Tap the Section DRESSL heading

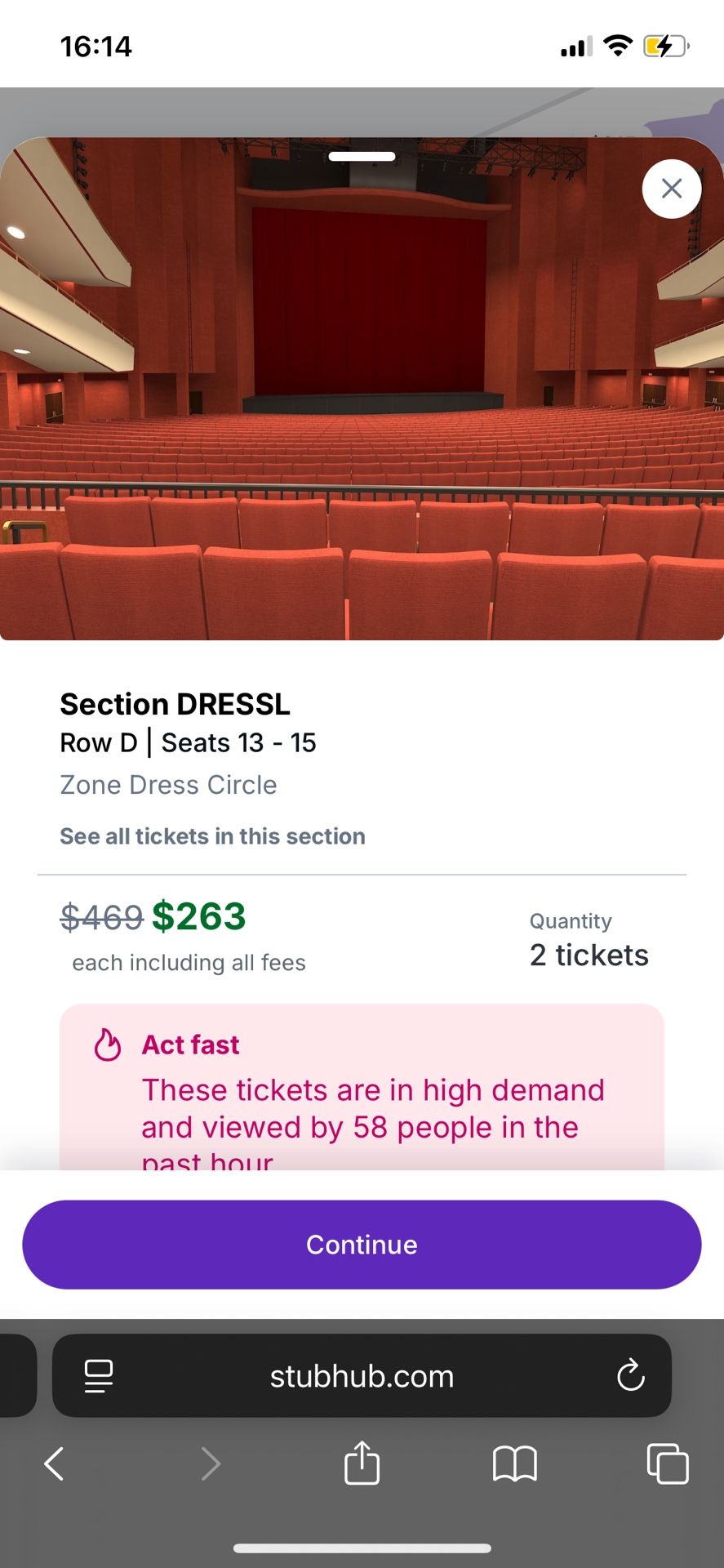(175, 703)
